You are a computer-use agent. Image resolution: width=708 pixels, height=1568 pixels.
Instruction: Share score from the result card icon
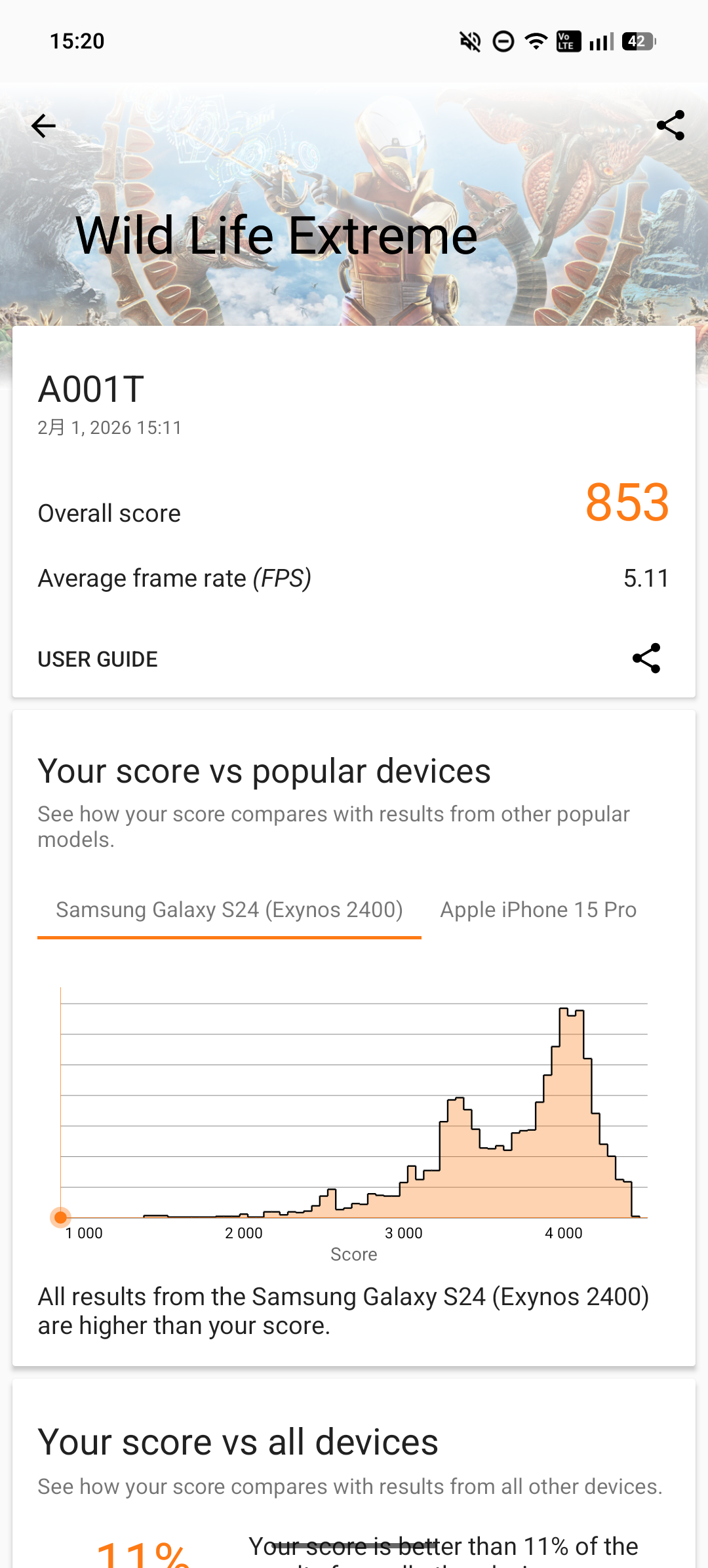click(646, 658)
